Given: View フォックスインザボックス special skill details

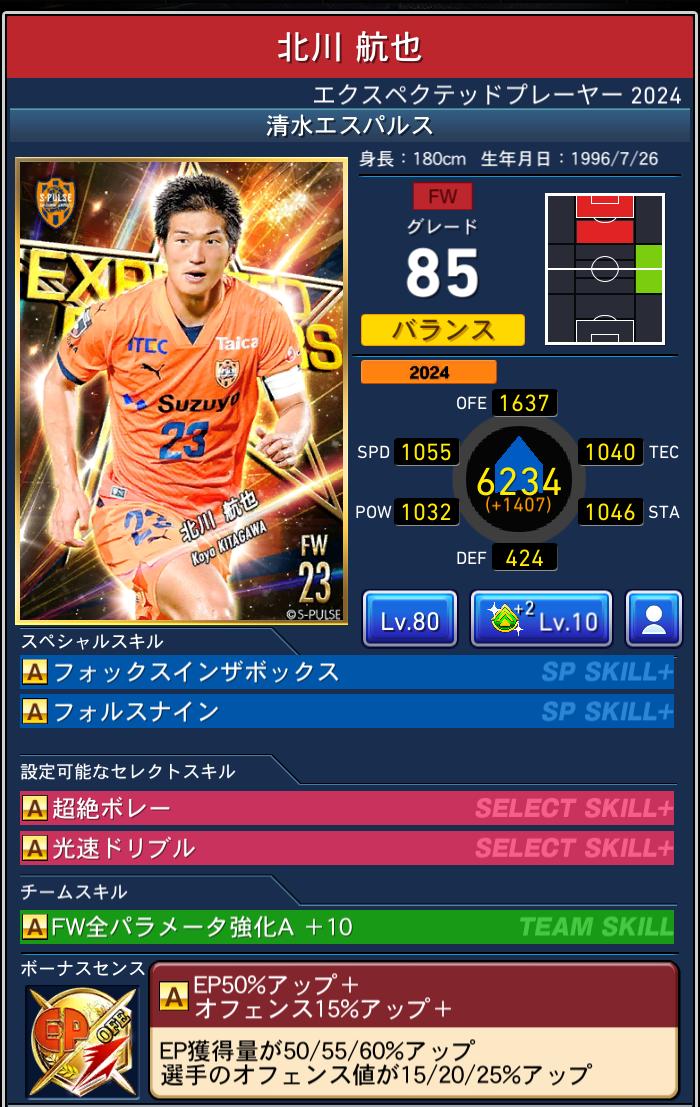Looking at the screenshot, I should [346, 672].
